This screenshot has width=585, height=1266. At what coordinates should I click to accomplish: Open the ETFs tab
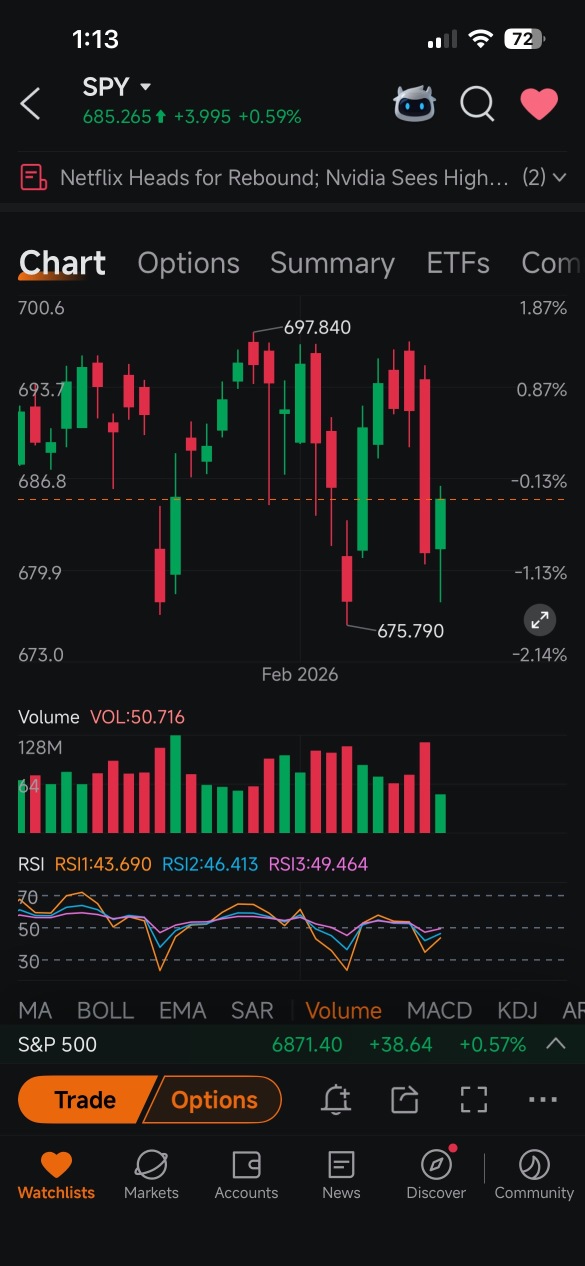[x=458, y=263]
